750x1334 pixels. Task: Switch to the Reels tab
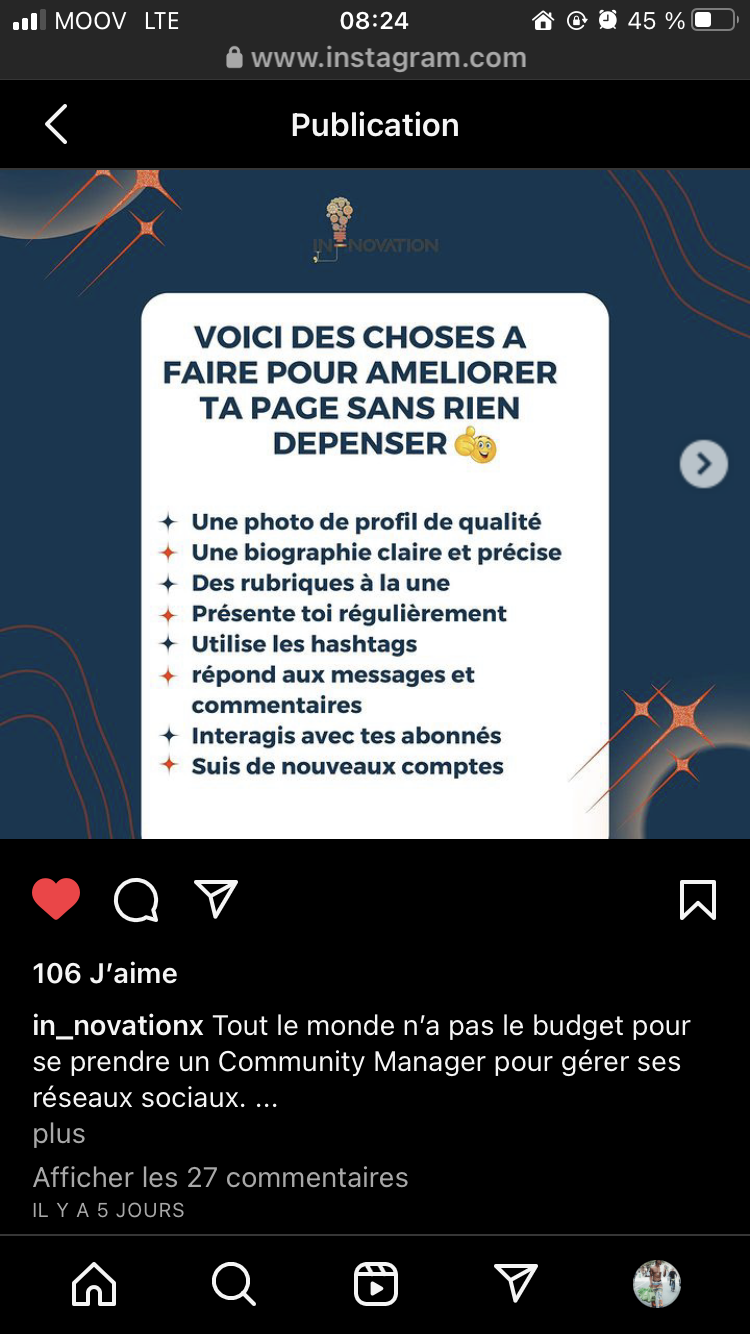(376, 1284)
